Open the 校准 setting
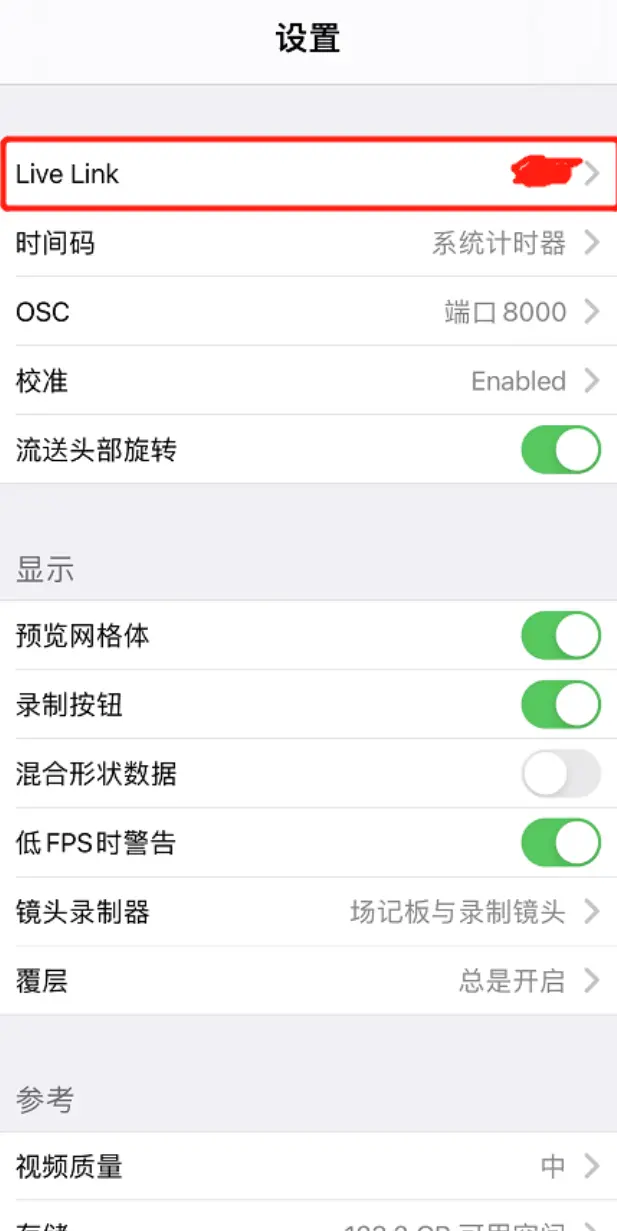This screenshot has width=617, height=1231. (308, 381)
